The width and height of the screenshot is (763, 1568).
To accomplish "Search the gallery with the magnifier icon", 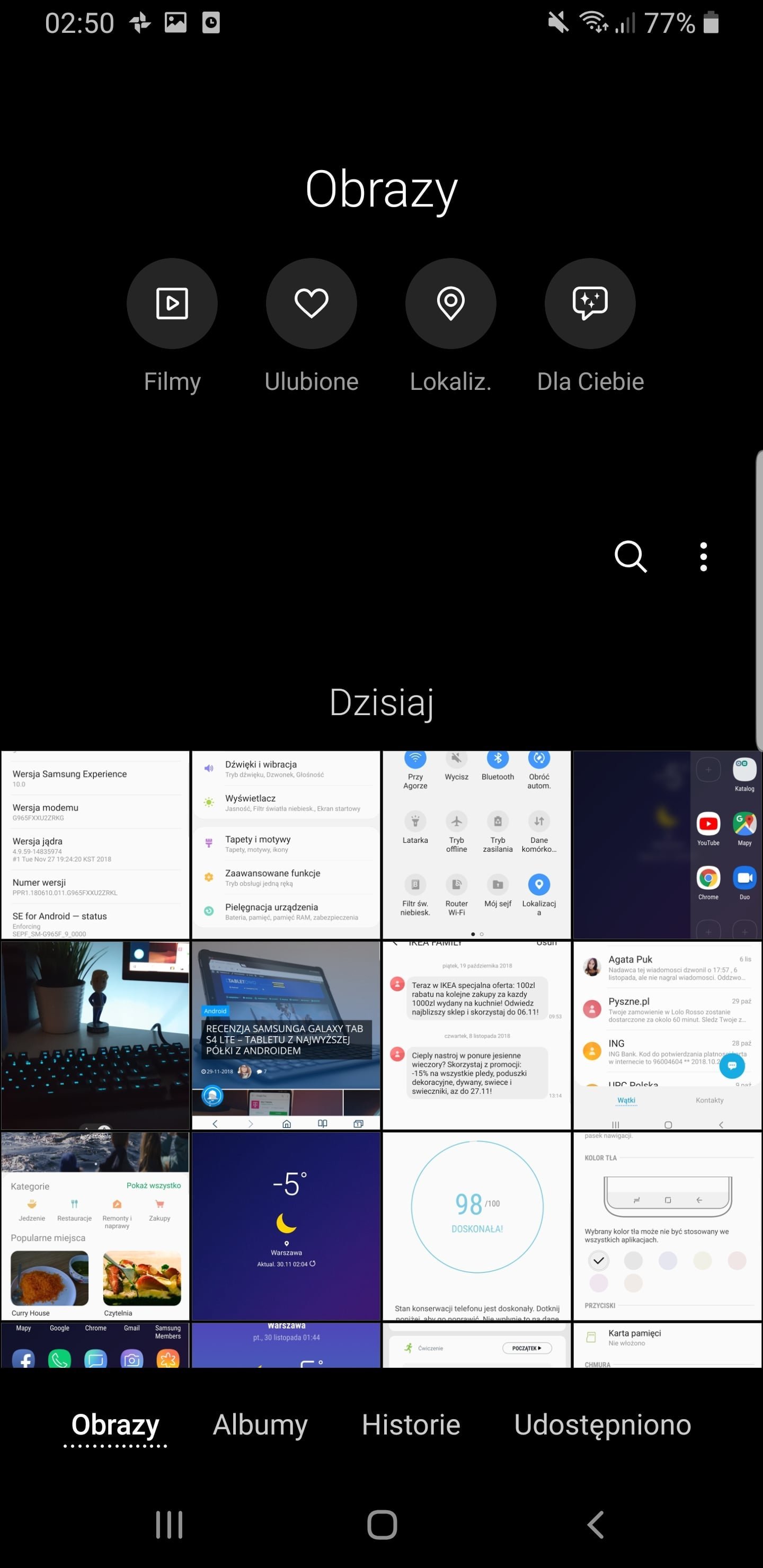I will [630, 556].
